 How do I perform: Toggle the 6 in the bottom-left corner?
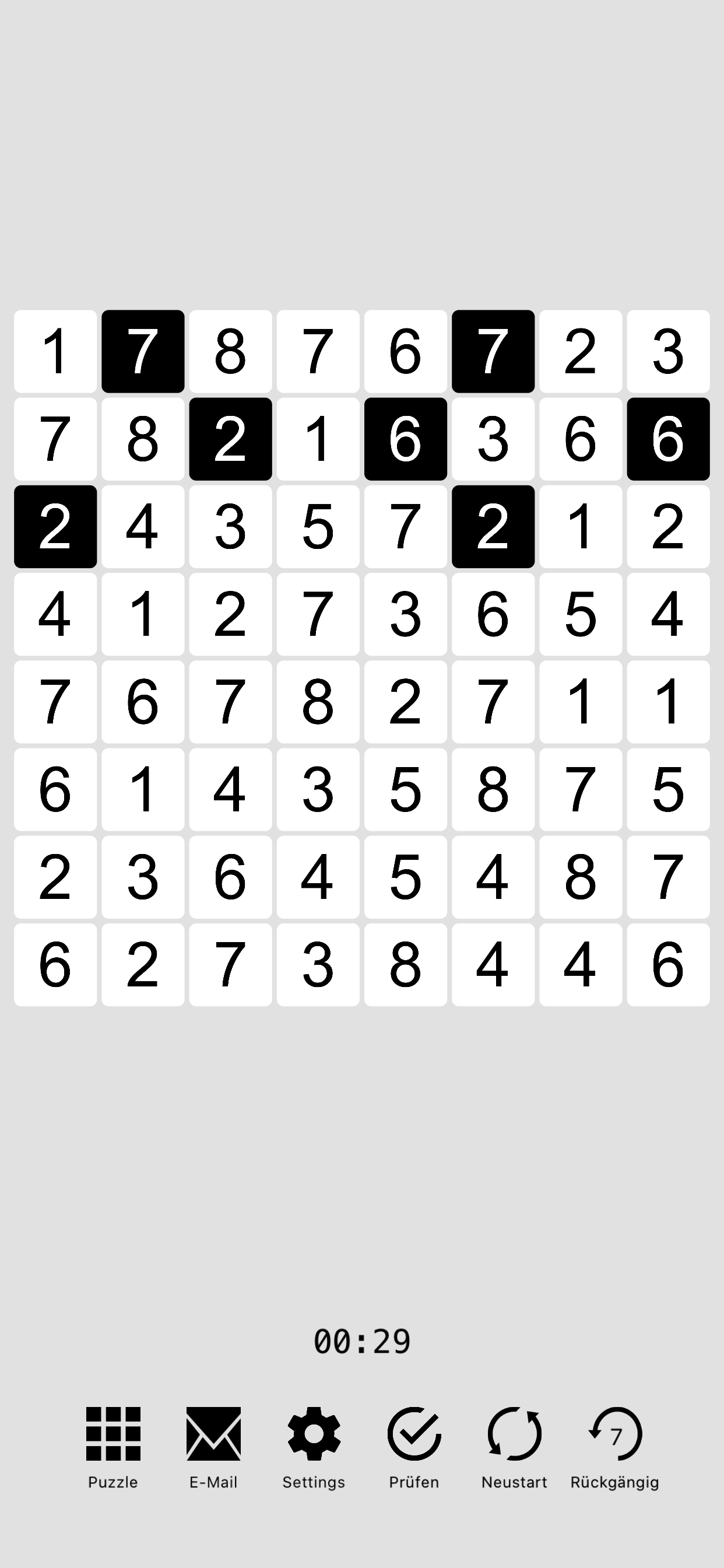point(55,966)
